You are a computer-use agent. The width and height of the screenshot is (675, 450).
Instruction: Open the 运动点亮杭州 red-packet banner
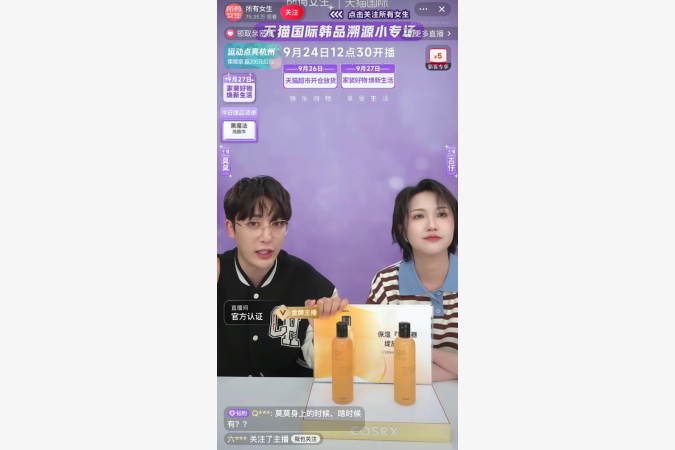249,56
